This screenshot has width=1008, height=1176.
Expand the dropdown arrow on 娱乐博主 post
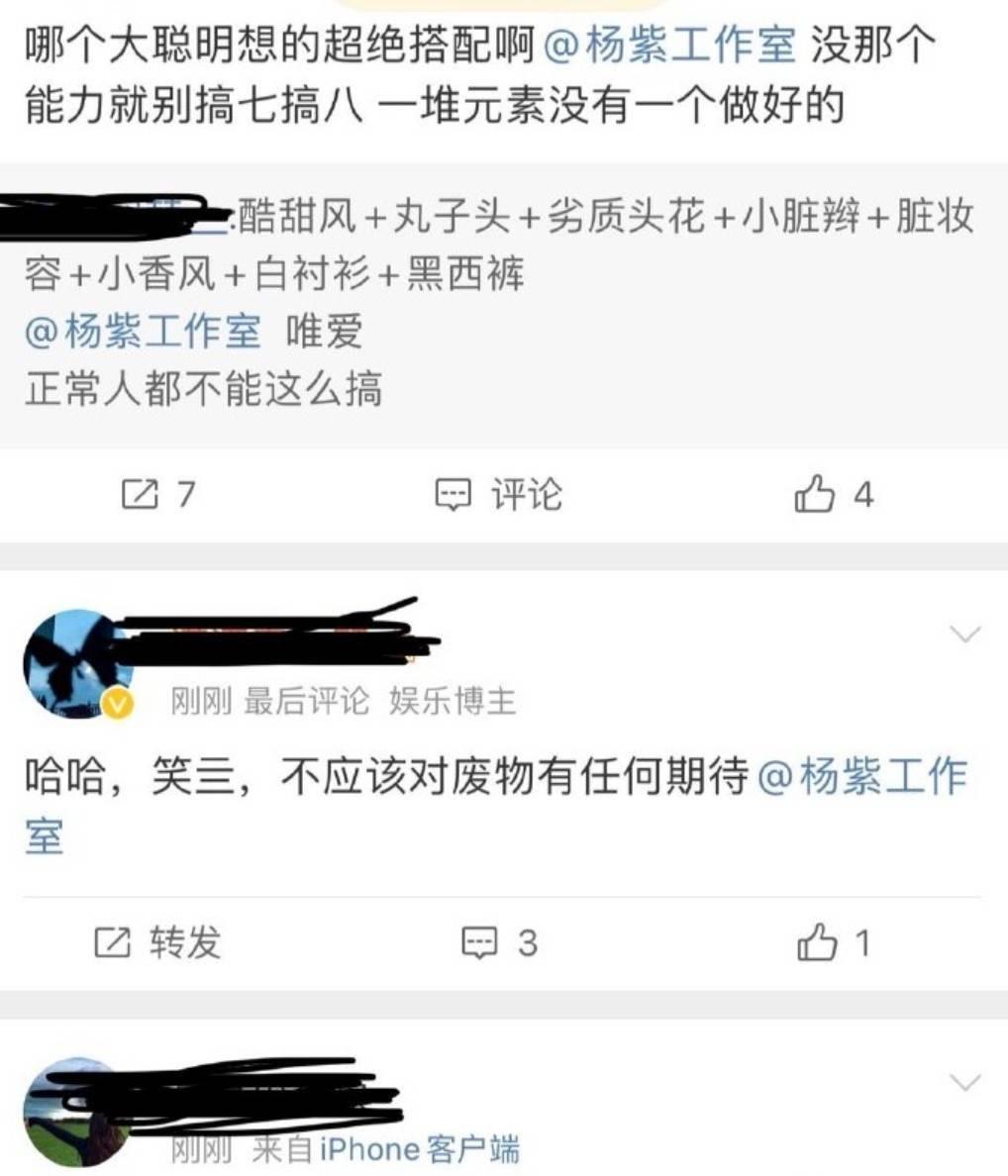point(964,634)
